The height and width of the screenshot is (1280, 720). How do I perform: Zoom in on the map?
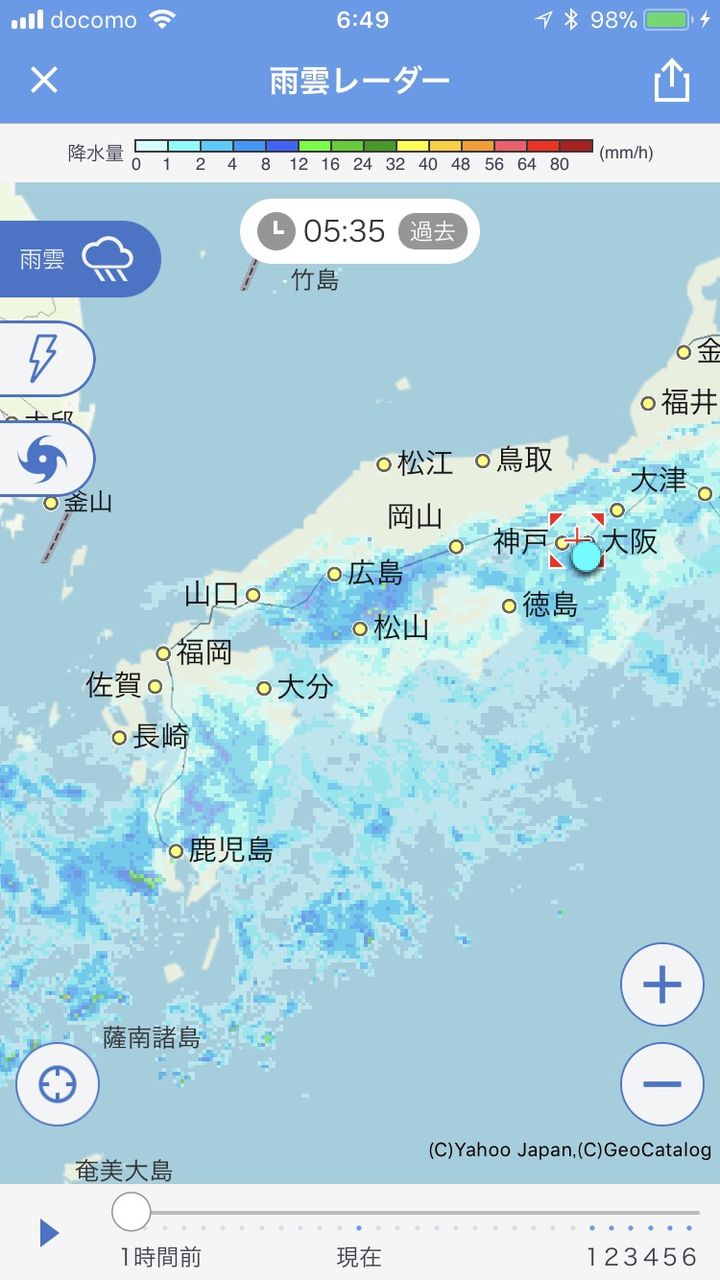(662, 985)
